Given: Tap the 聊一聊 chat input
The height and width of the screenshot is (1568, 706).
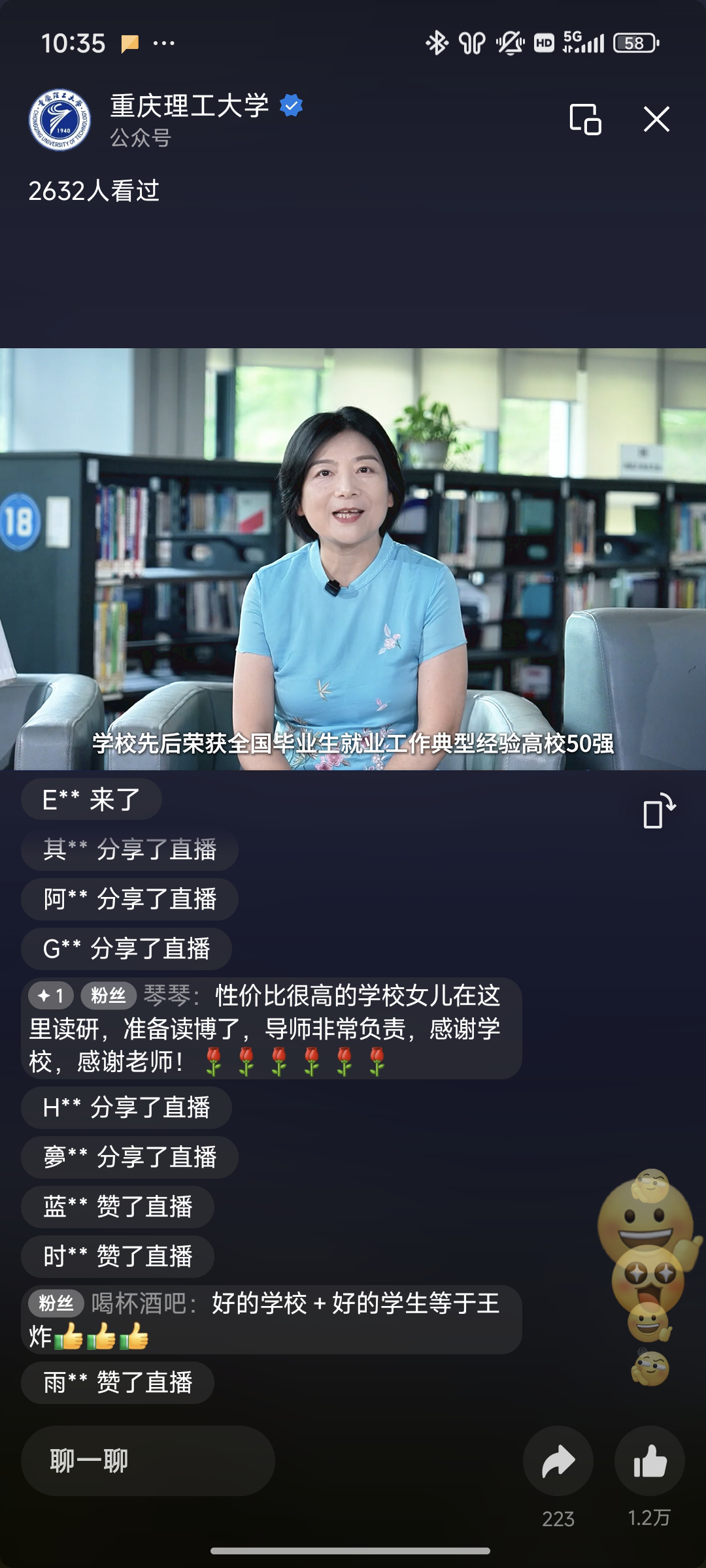Looking at the screenshot, I should (x=148, y=1461).
